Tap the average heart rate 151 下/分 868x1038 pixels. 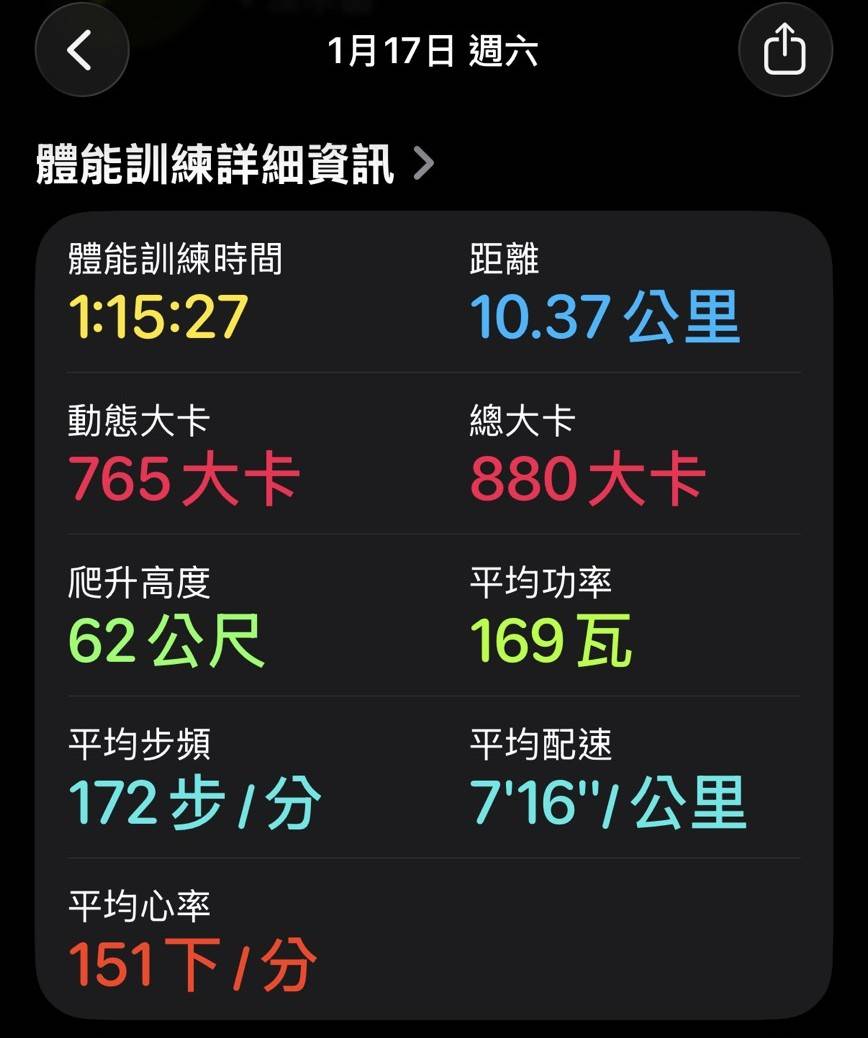point(190,963)
